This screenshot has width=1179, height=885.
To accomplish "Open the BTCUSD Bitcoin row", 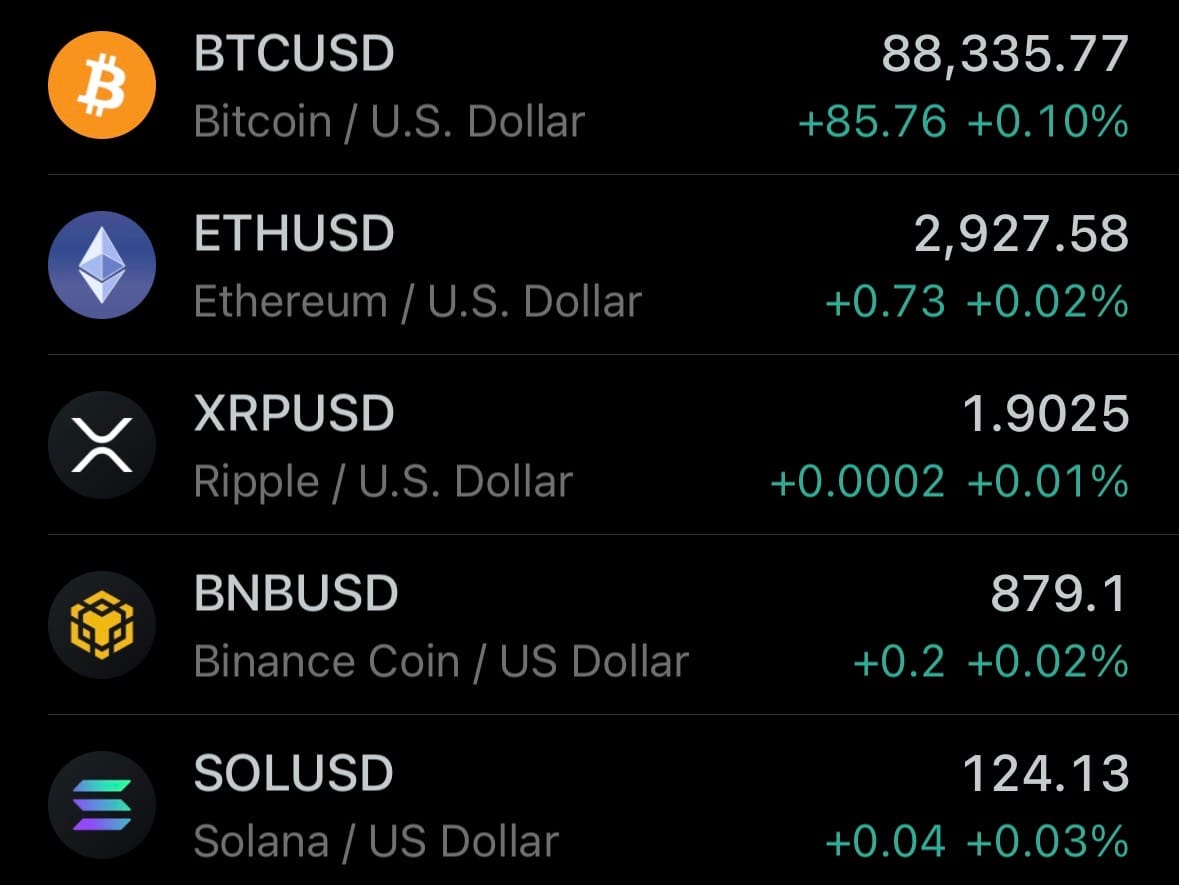I will click(x=589, y=87).
